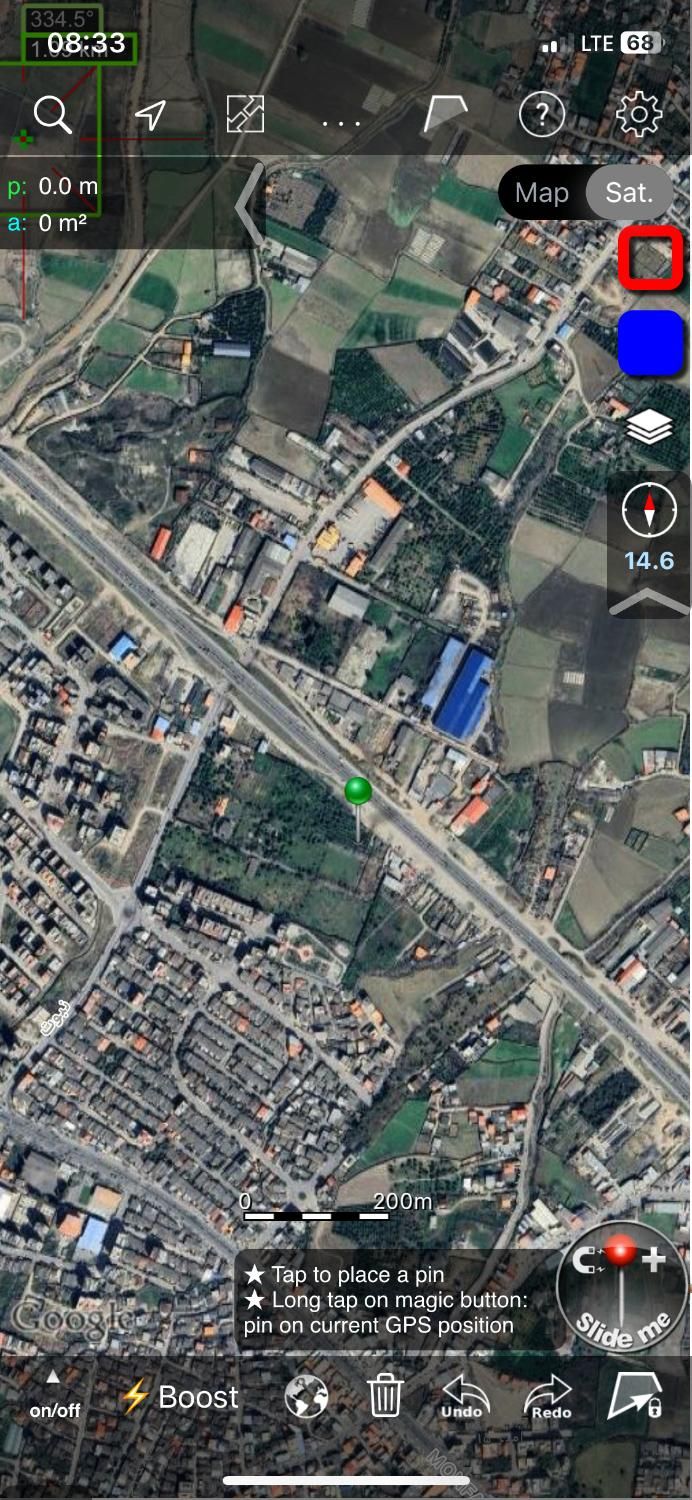Activate Boost mode

180,1397
